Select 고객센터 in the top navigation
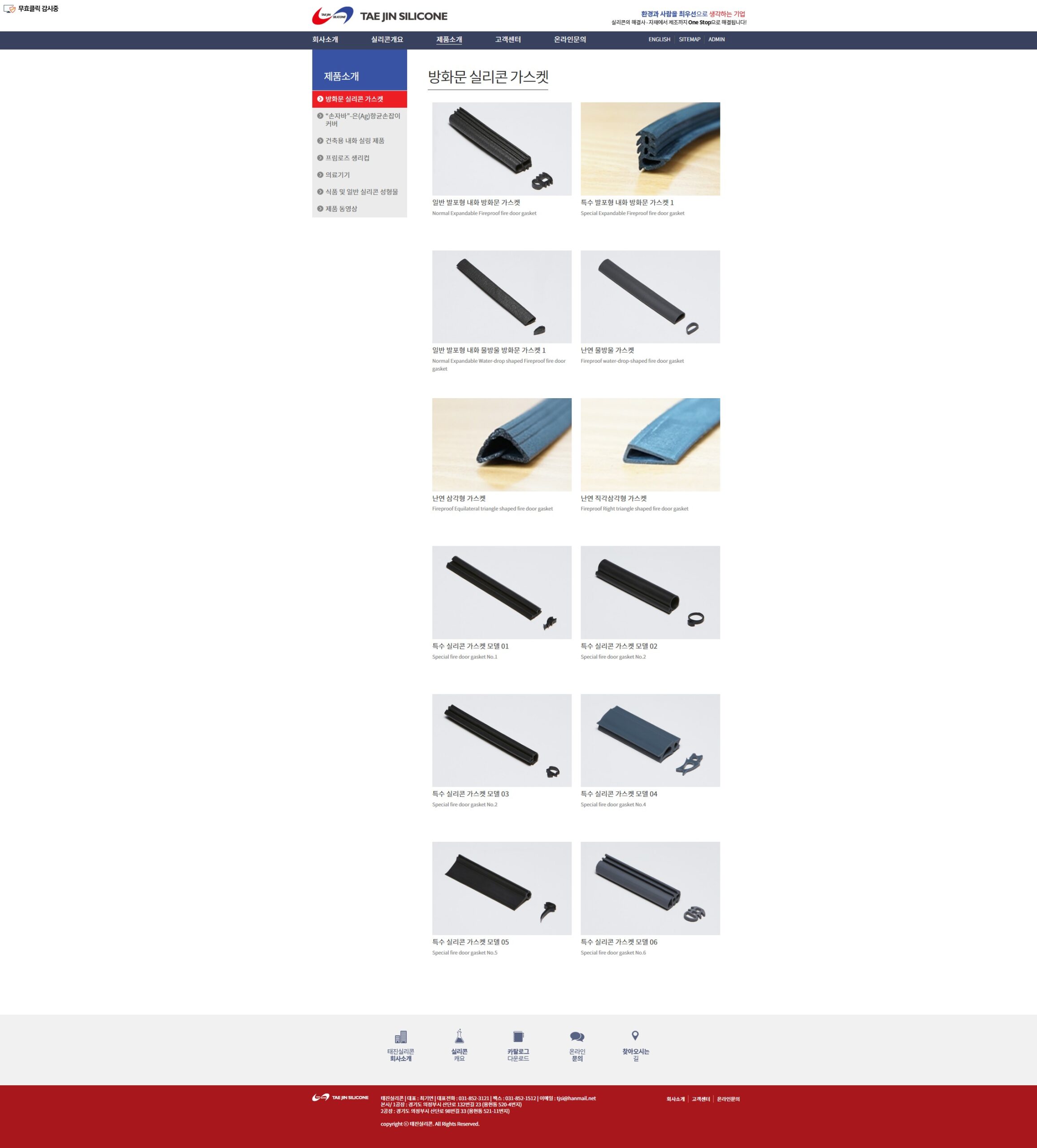1037x1148 pixels. click(508, 39)
